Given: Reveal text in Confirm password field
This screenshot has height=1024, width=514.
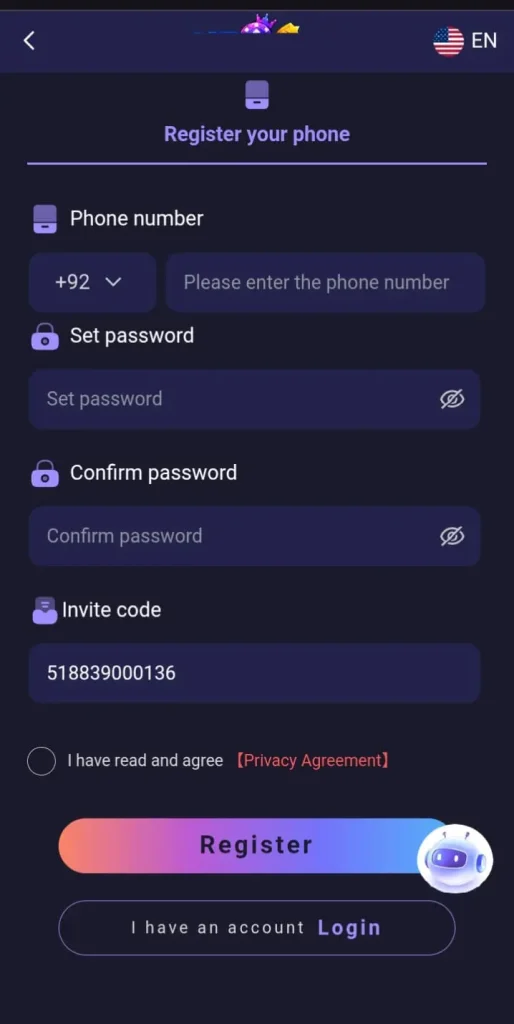Looking at the screenshot, I should pyautogui.click(x=452, y=536).
